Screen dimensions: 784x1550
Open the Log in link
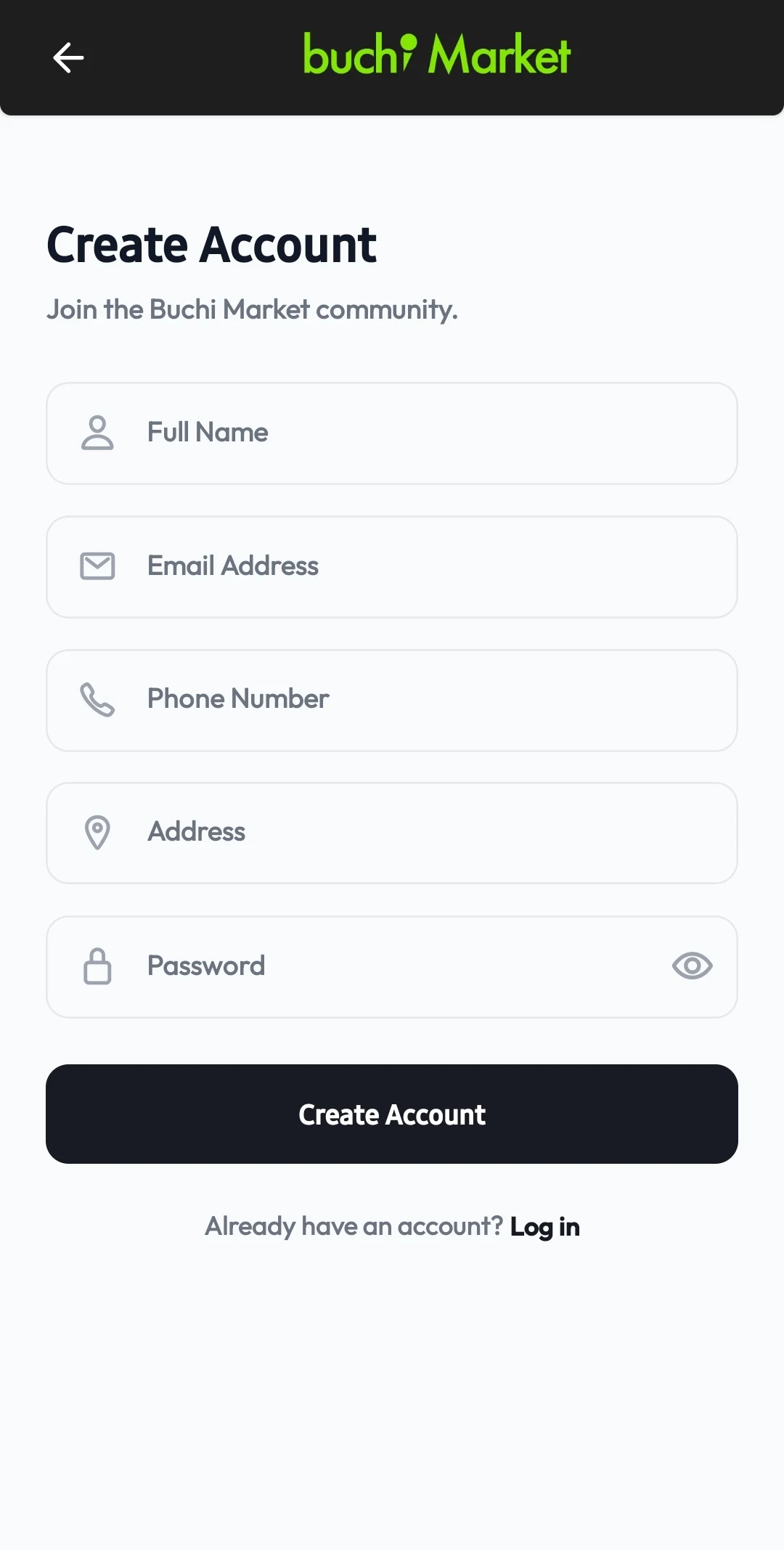(544, 1227)
